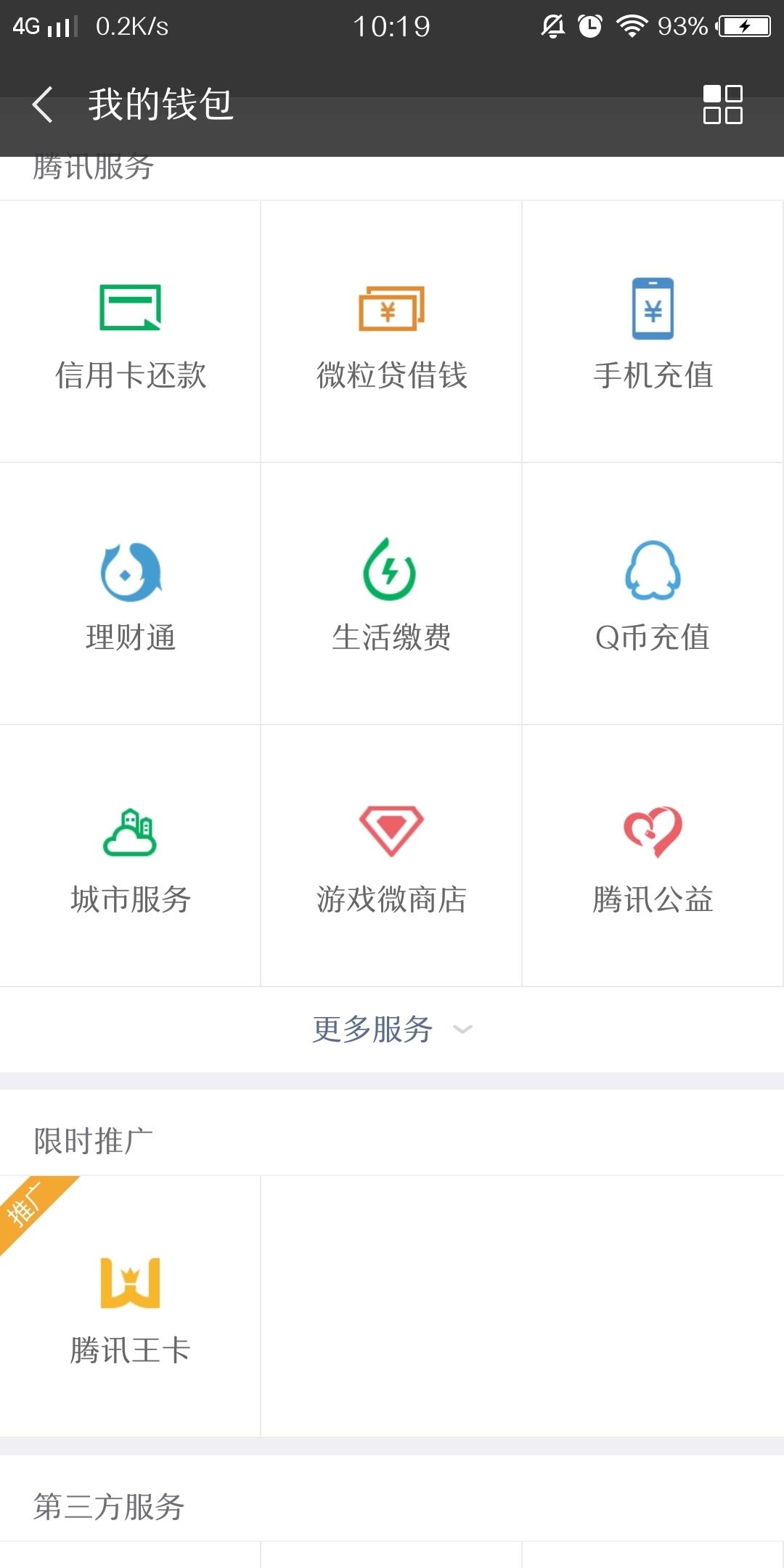Open the grid menu icon
Screen dimensions: 784x1568
click(722, 105)
